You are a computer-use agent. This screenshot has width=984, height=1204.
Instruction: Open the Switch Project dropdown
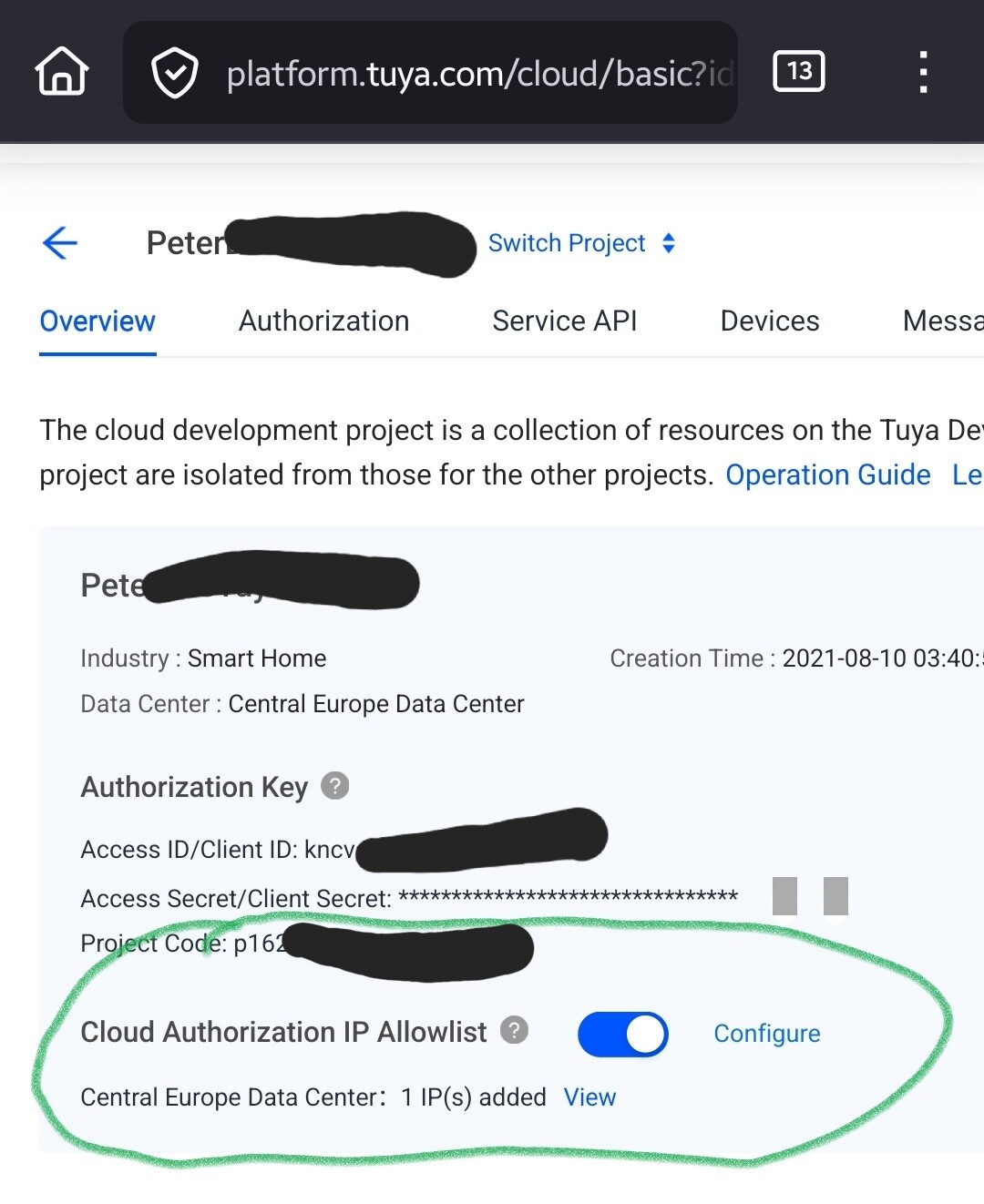pos(581,243)
